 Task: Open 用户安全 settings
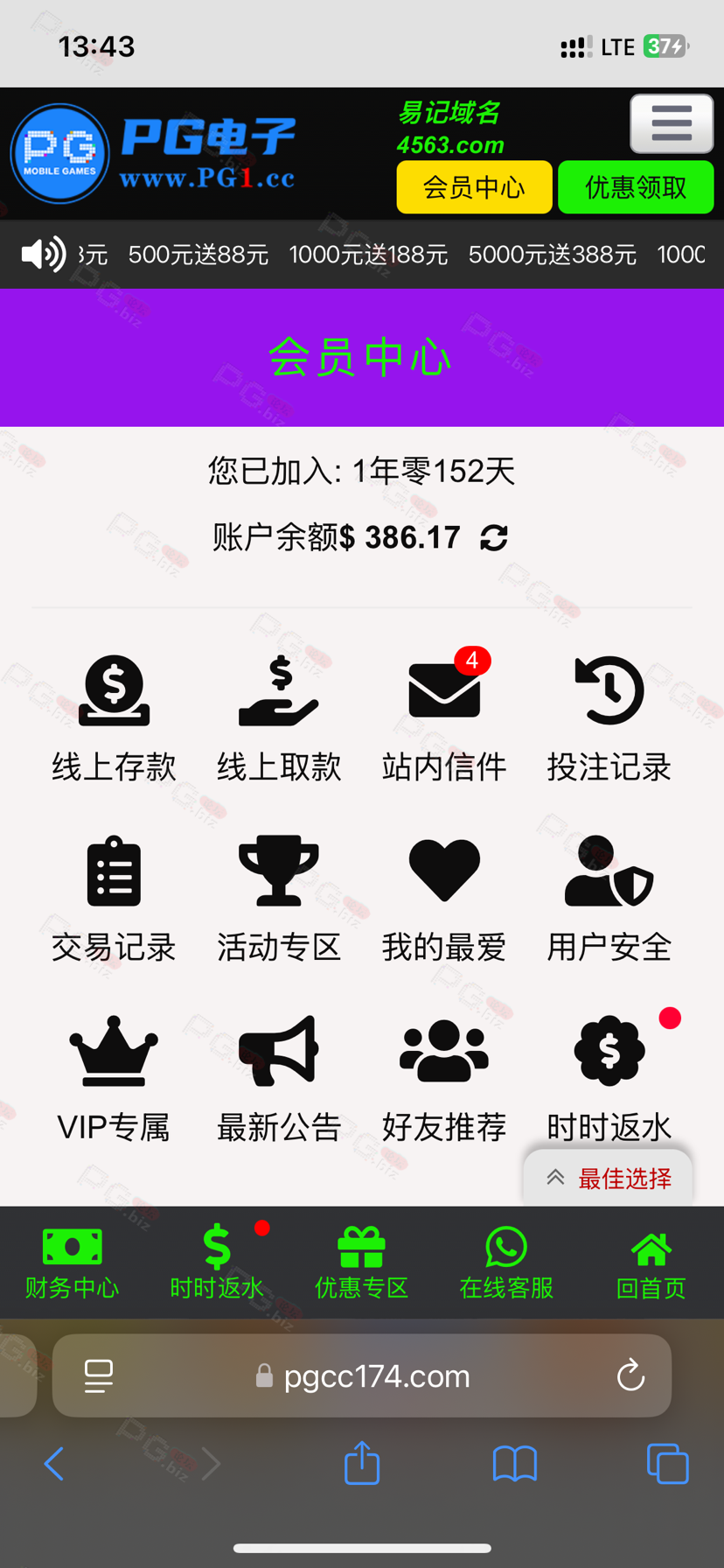point(609,899)
